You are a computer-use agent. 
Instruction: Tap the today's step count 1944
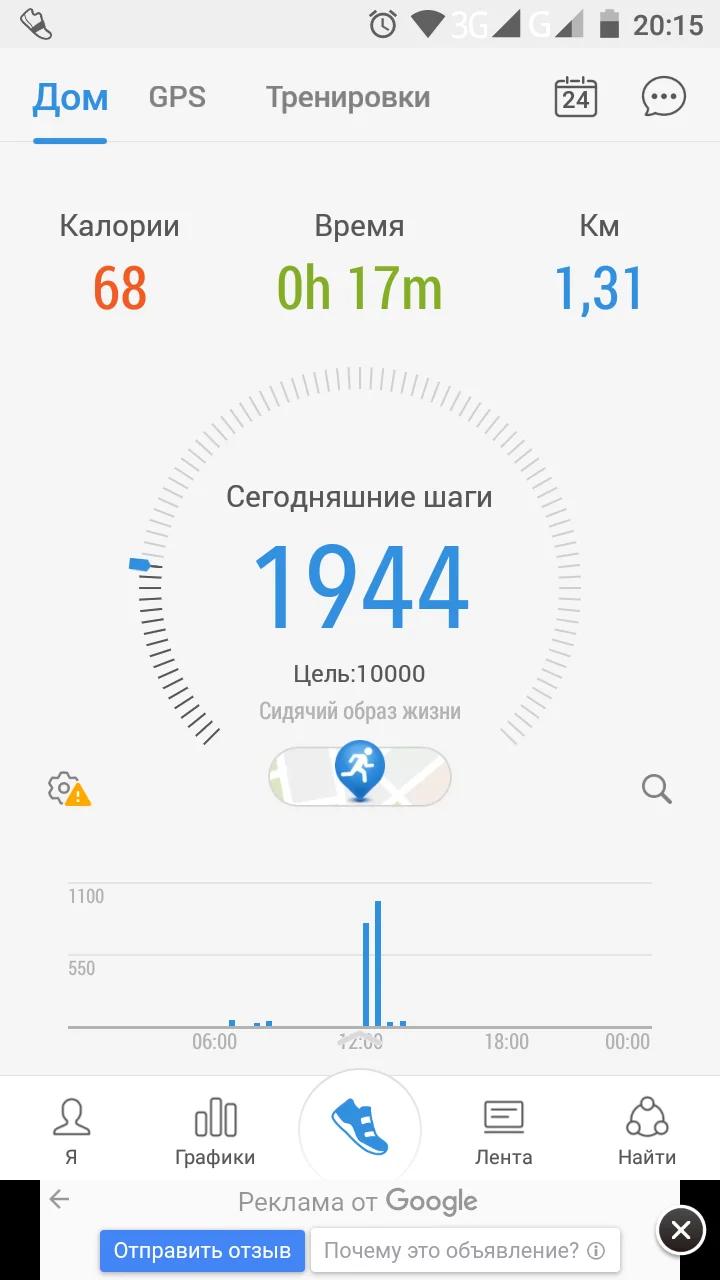[x=359, y=585]
